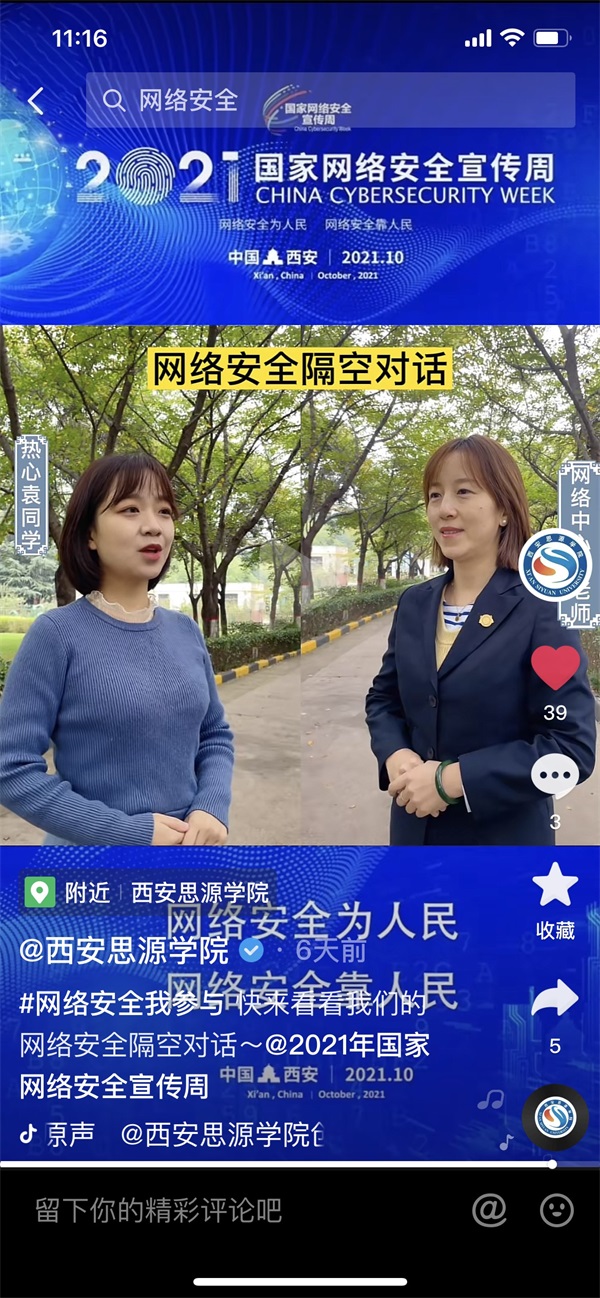This screenshot has height=1298, width=600.
Task: Mention someone with the @ icon
Action: [x=489, y=1210]
